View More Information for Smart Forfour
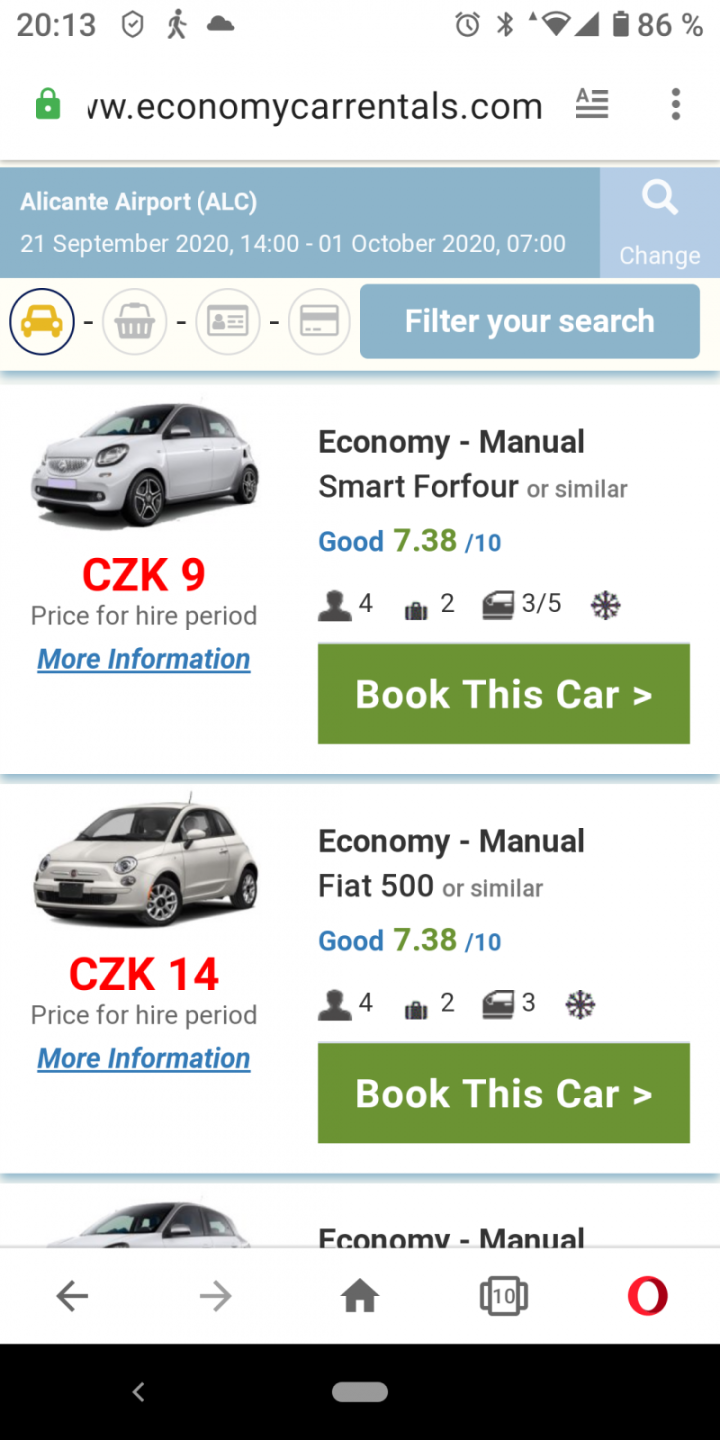This screenshot has width=720, height=1440. pos(144,659)
